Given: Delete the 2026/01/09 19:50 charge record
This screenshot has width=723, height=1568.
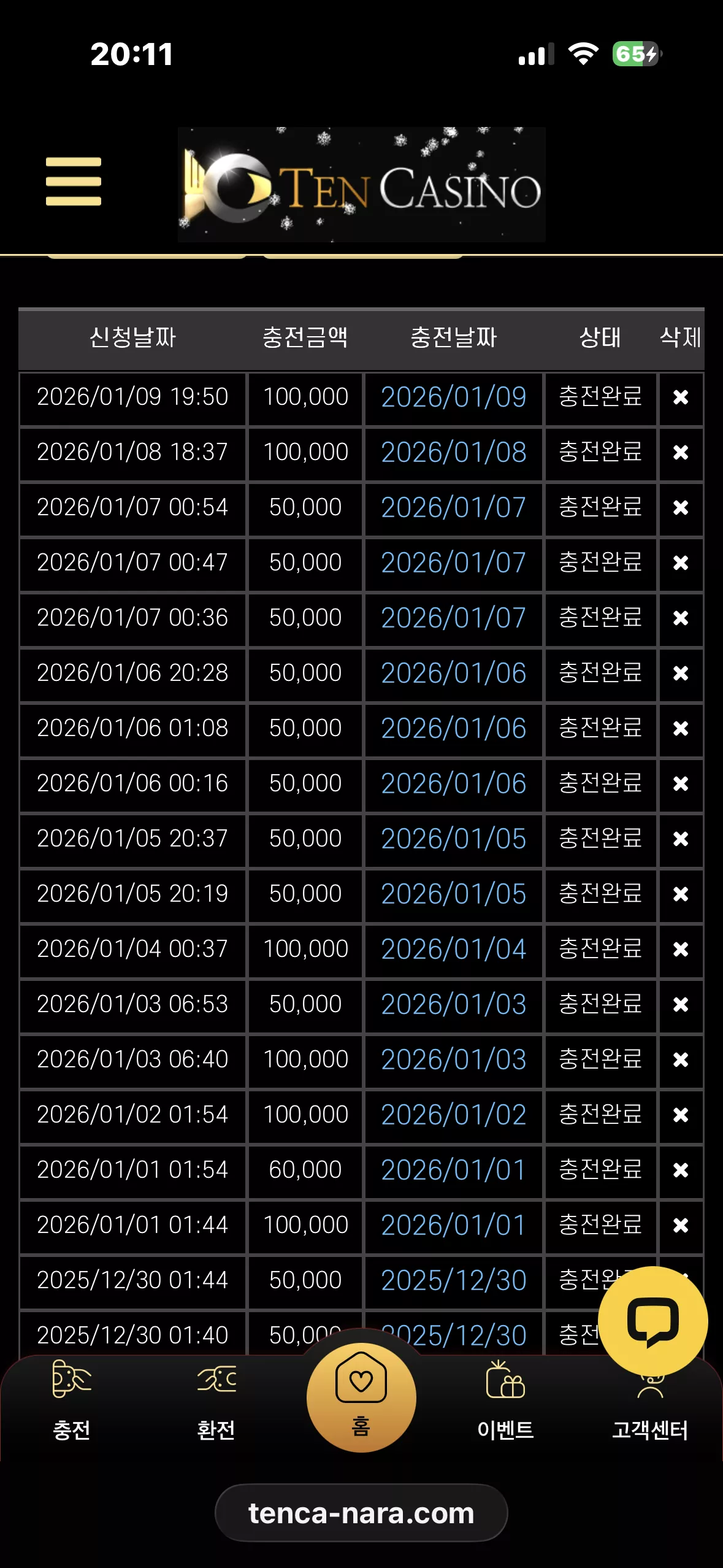Looking at the screenshot, I should pos(681,398).
